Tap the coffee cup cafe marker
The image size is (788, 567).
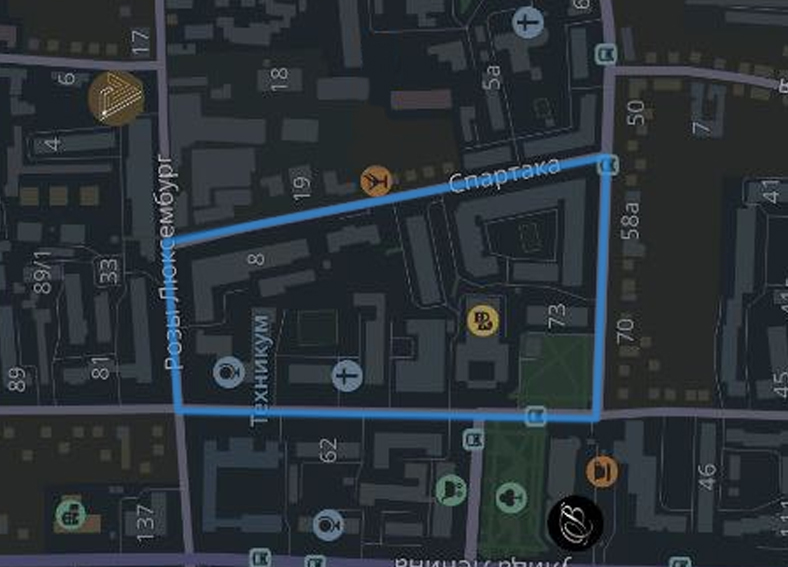[601, 470]
